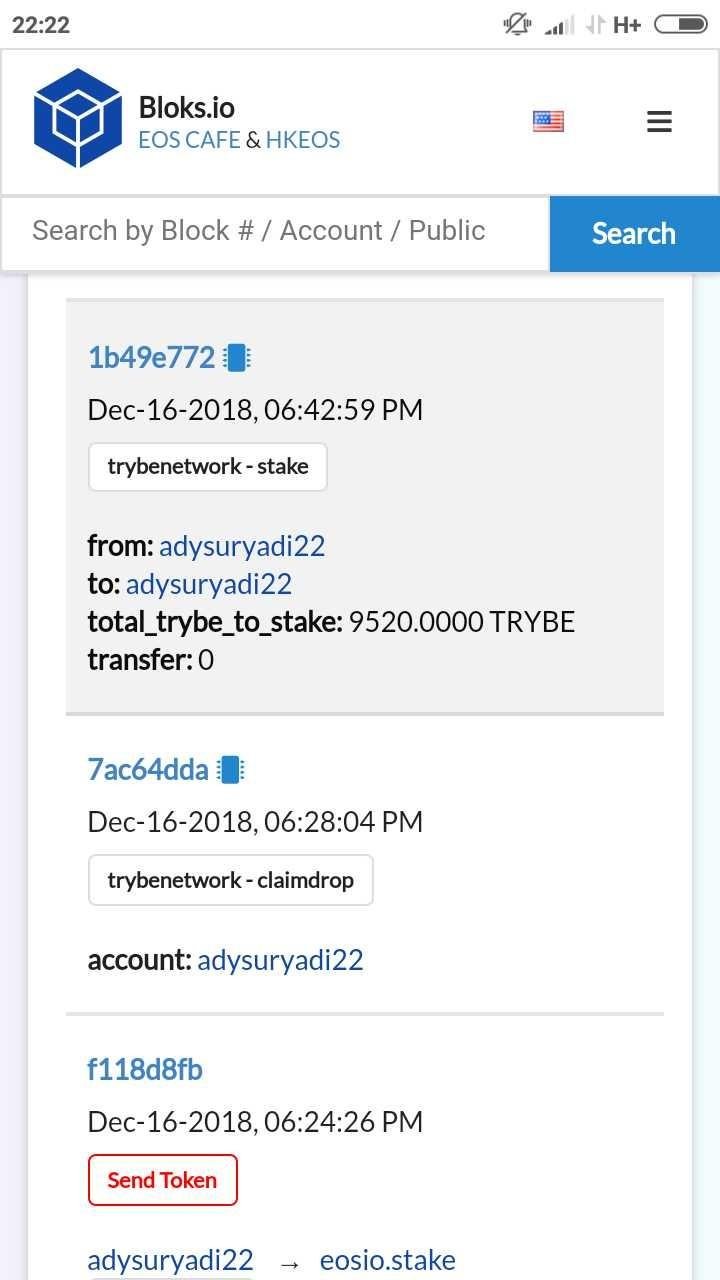
Task: Go to Bloks.io home via logo
Action: [78, 118]
